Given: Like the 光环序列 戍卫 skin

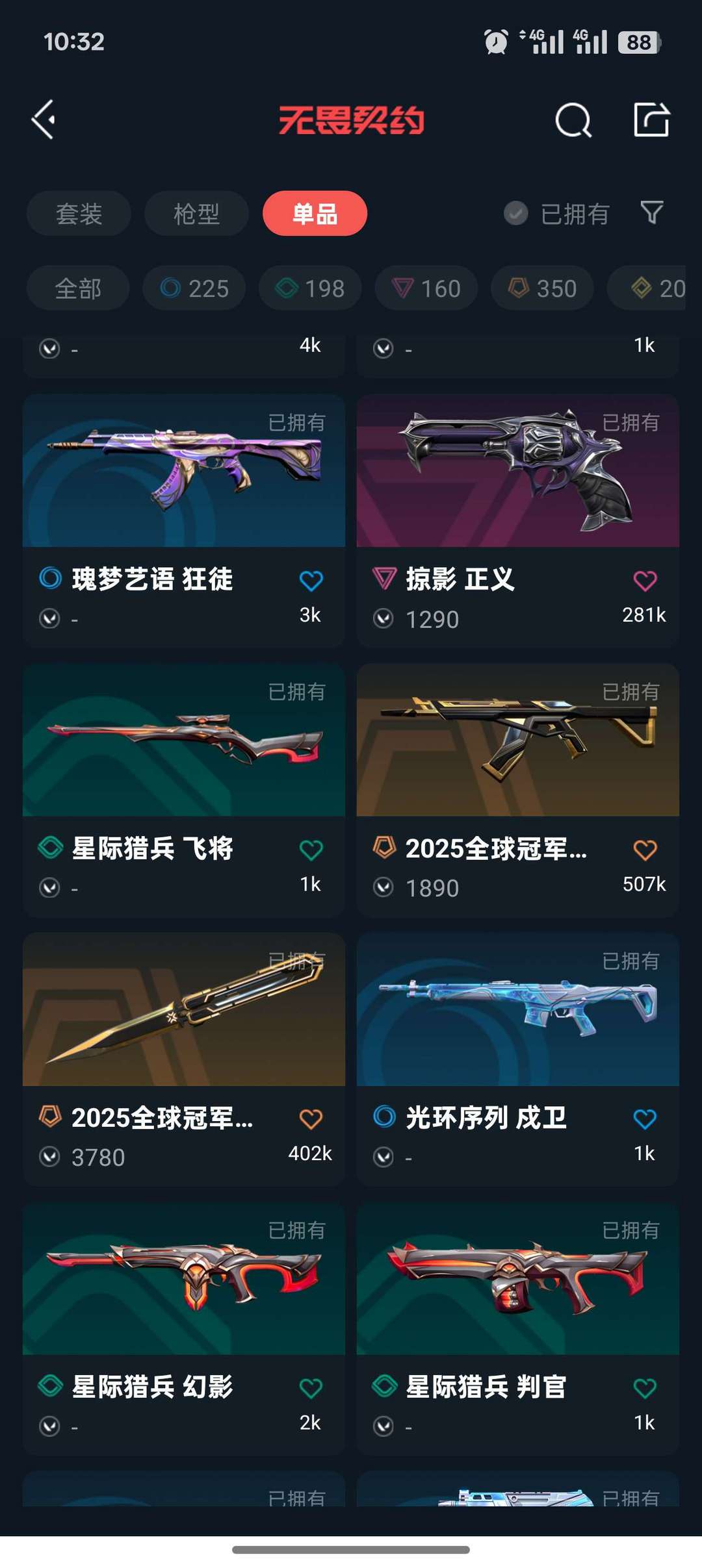Looking at the screenshot, I should (645, 1119).
